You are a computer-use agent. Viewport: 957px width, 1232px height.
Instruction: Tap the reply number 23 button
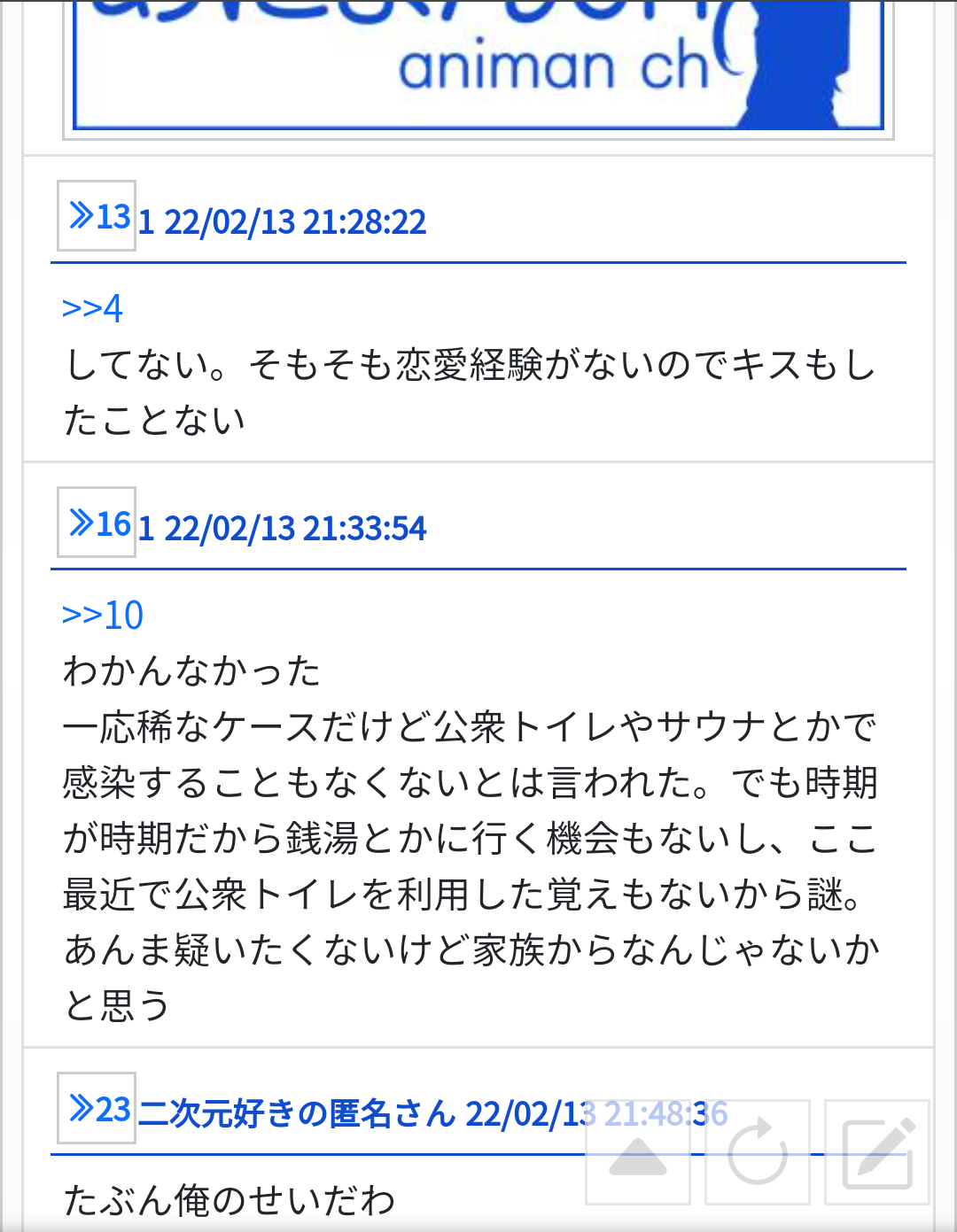point(97,1108)
